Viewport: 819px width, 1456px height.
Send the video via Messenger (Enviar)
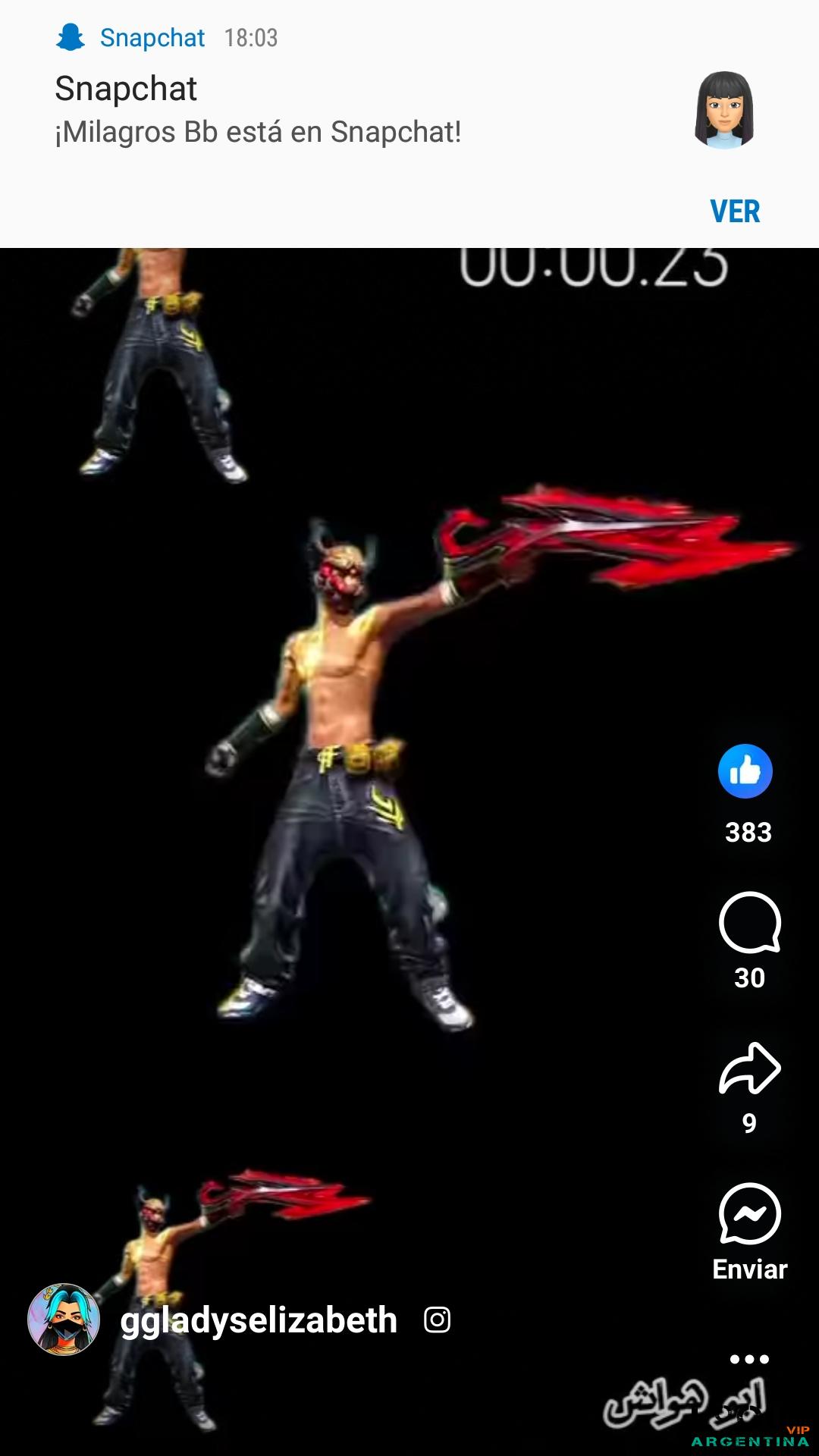[749, 1215]
